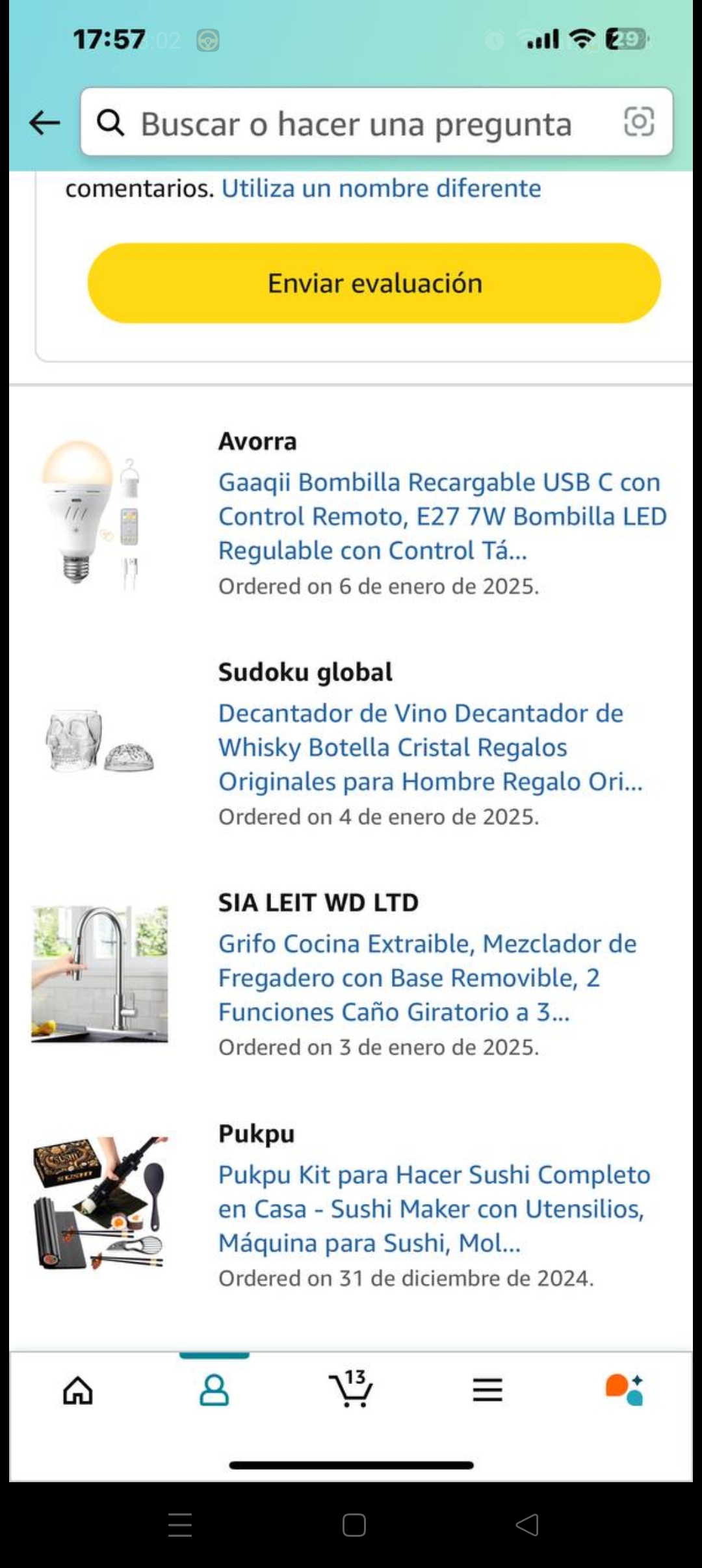This screenshot has height=1568, width=702.
Task: Go back using the top arrow
Action: [44, 122]
